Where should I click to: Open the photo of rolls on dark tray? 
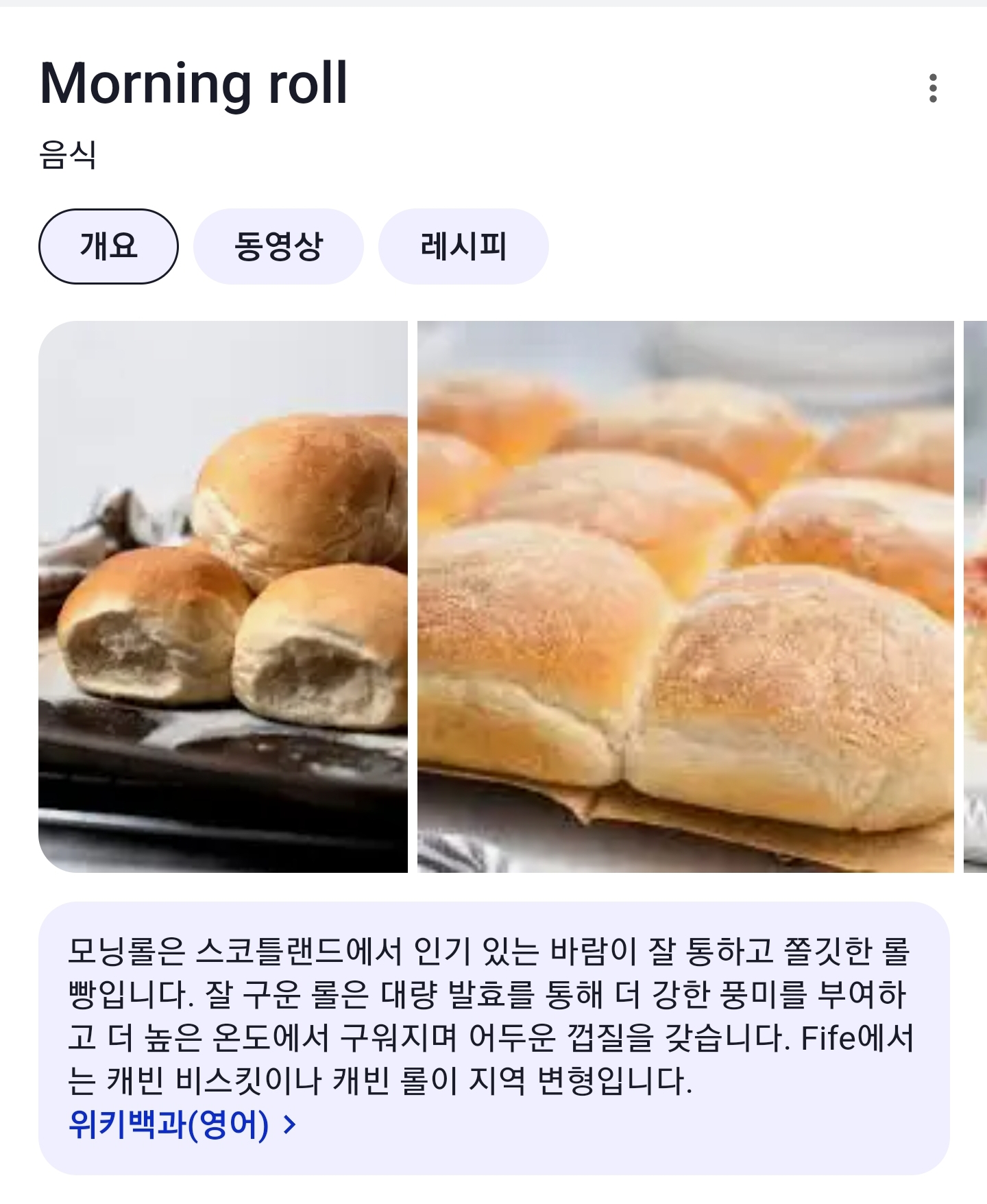pos(223,597)
